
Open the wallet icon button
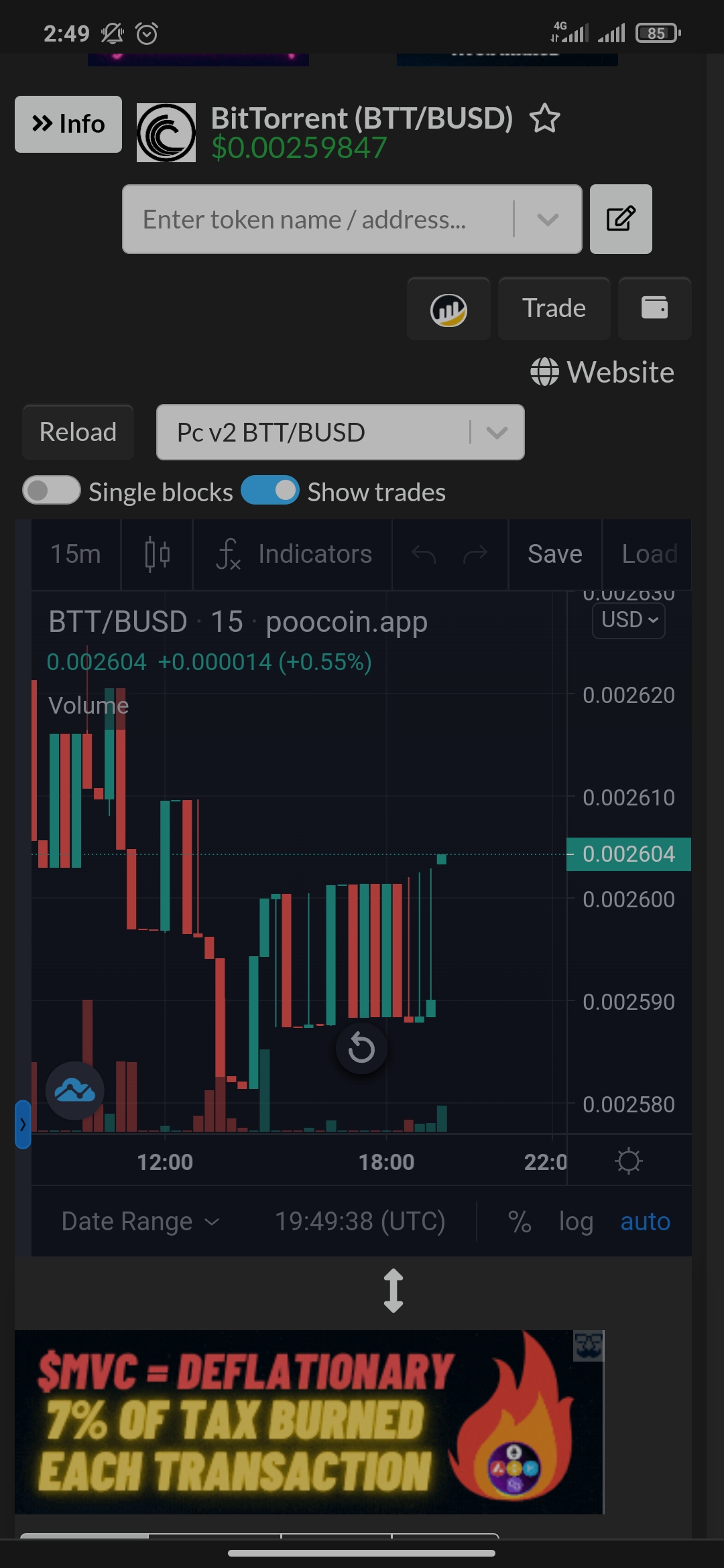pyautogui.click(x=654, y=309)
